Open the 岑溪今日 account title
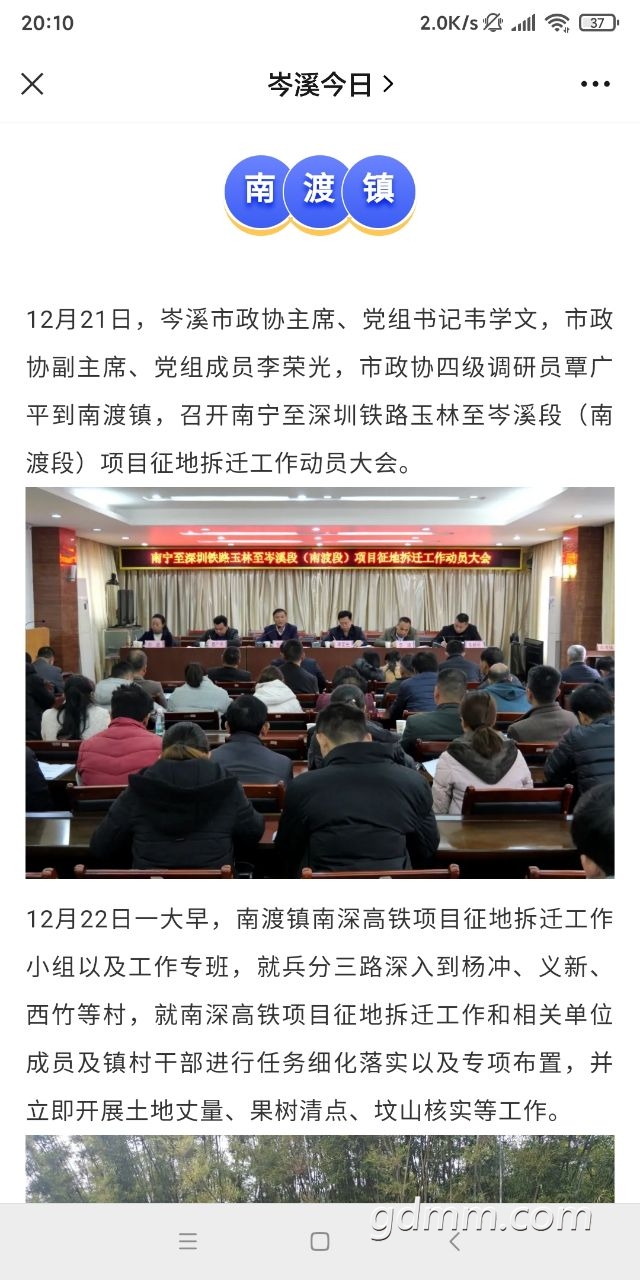 coord(330,85)
